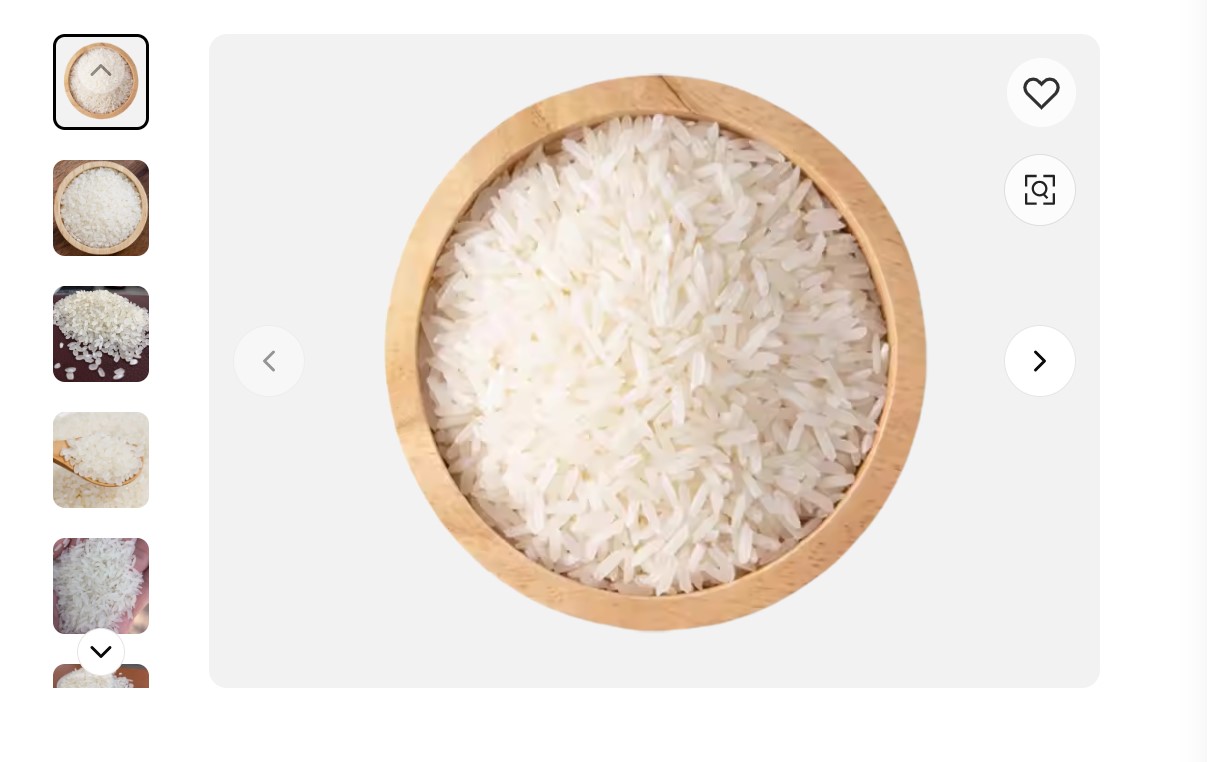Go to the next product image
1213x762 pixels.
point(1040,361)
